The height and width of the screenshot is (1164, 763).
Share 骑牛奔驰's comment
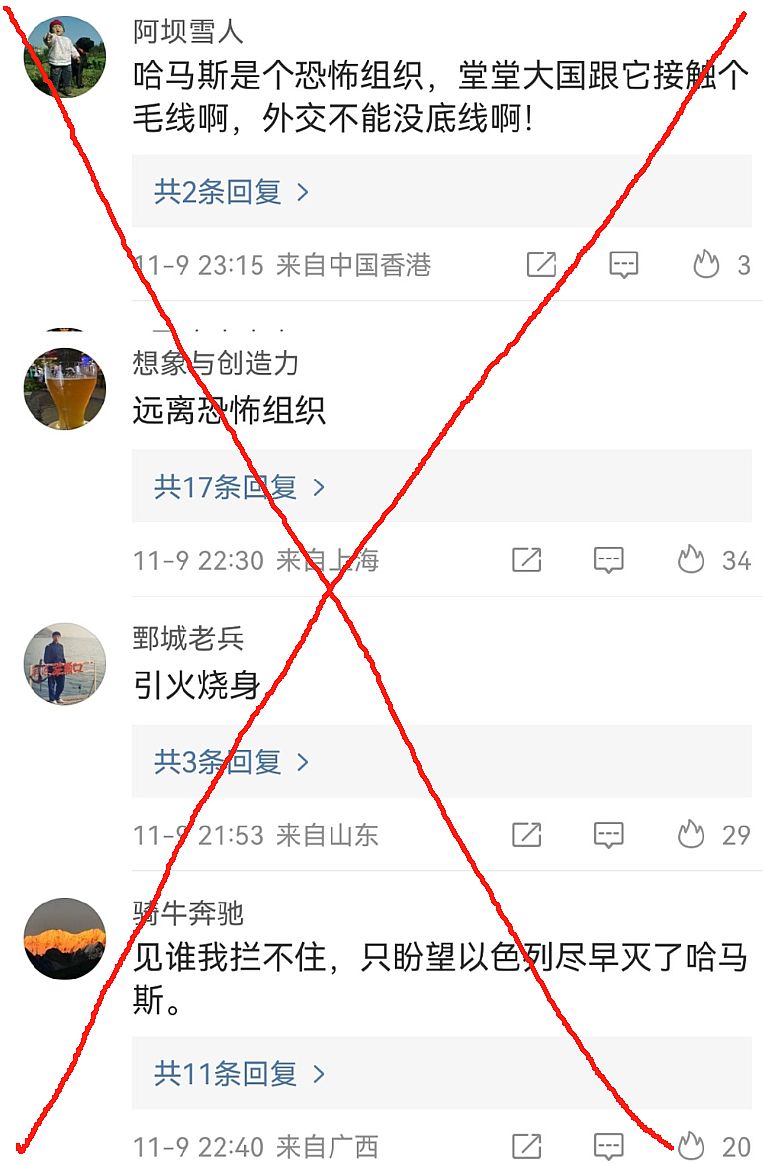coord(526,1146)
